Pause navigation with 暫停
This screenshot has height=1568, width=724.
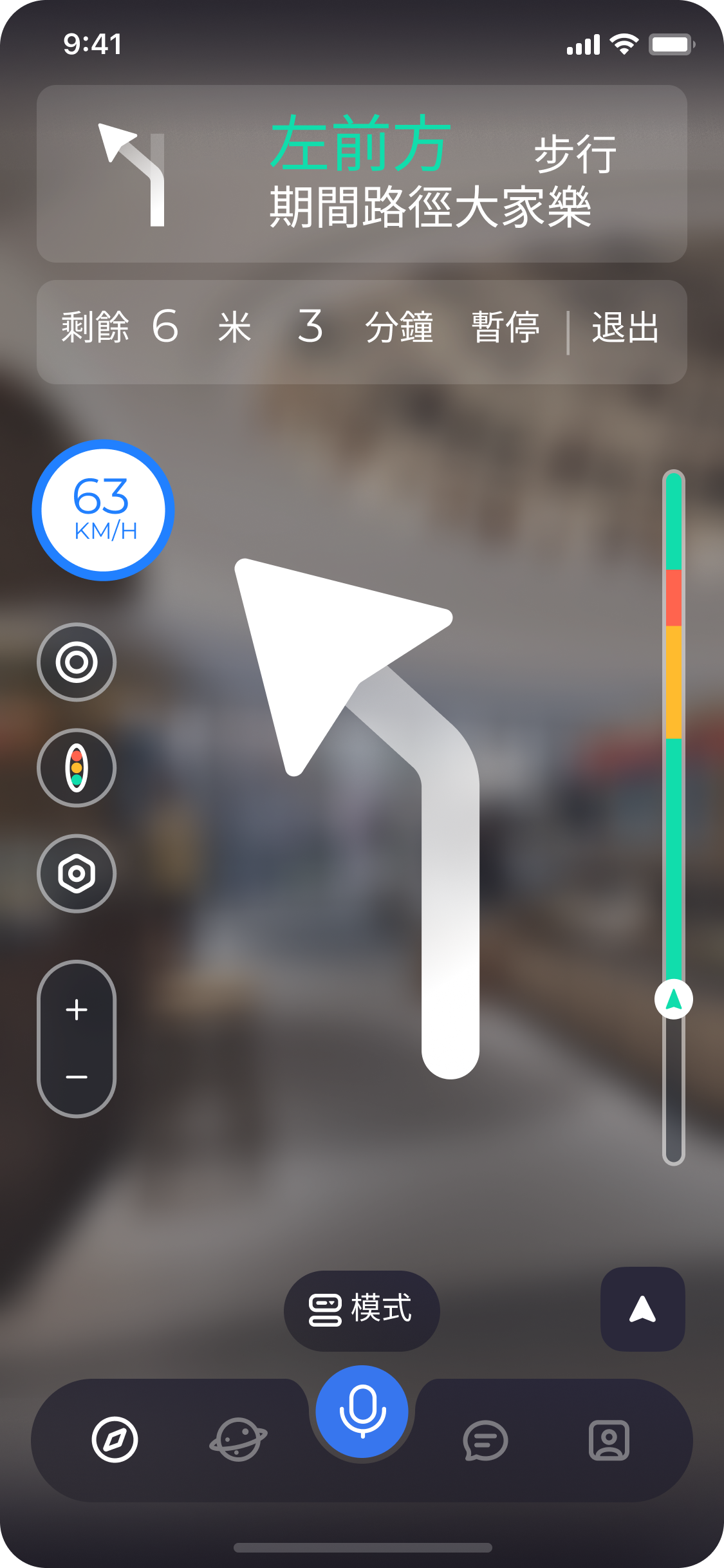point(505,328)
